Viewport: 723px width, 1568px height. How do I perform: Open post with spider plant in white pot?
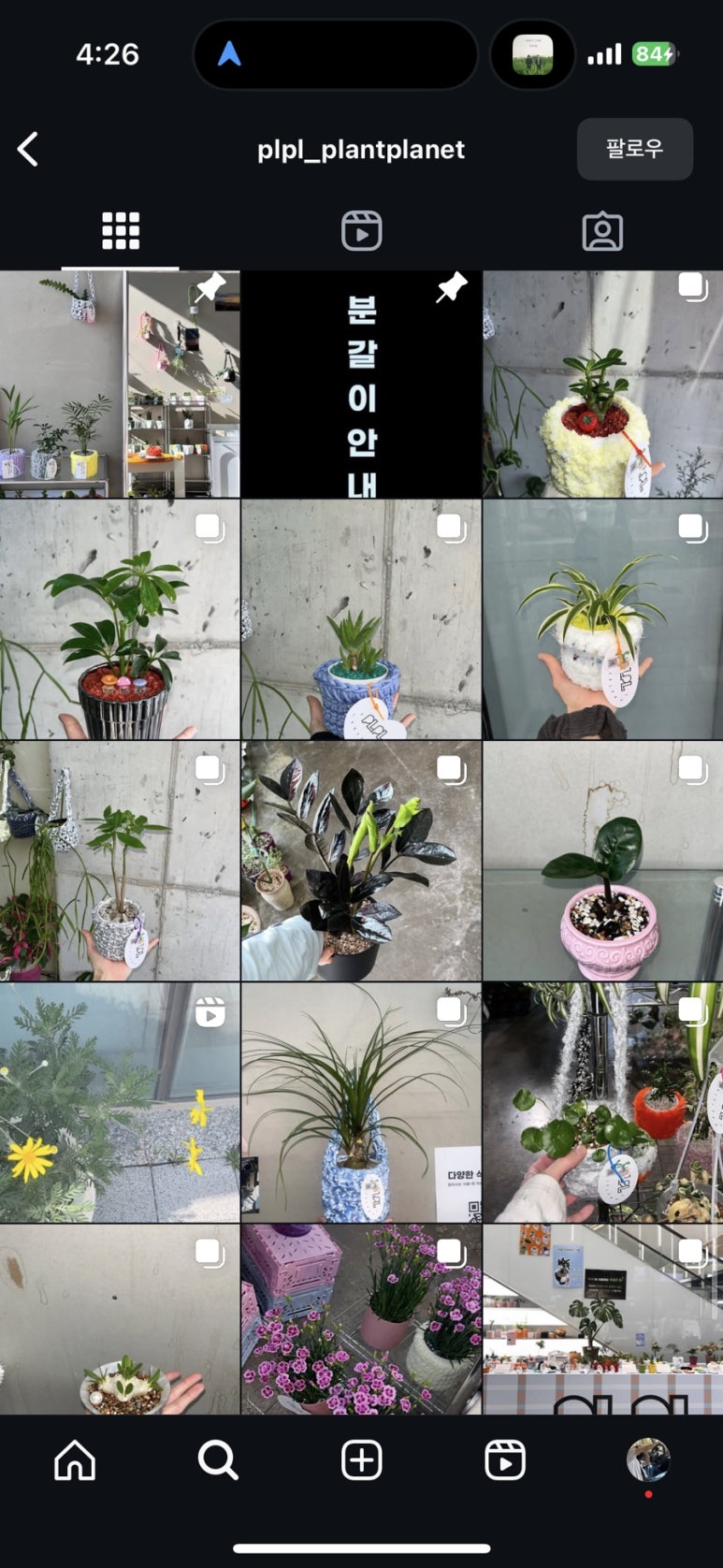click(x=602, y=619)
